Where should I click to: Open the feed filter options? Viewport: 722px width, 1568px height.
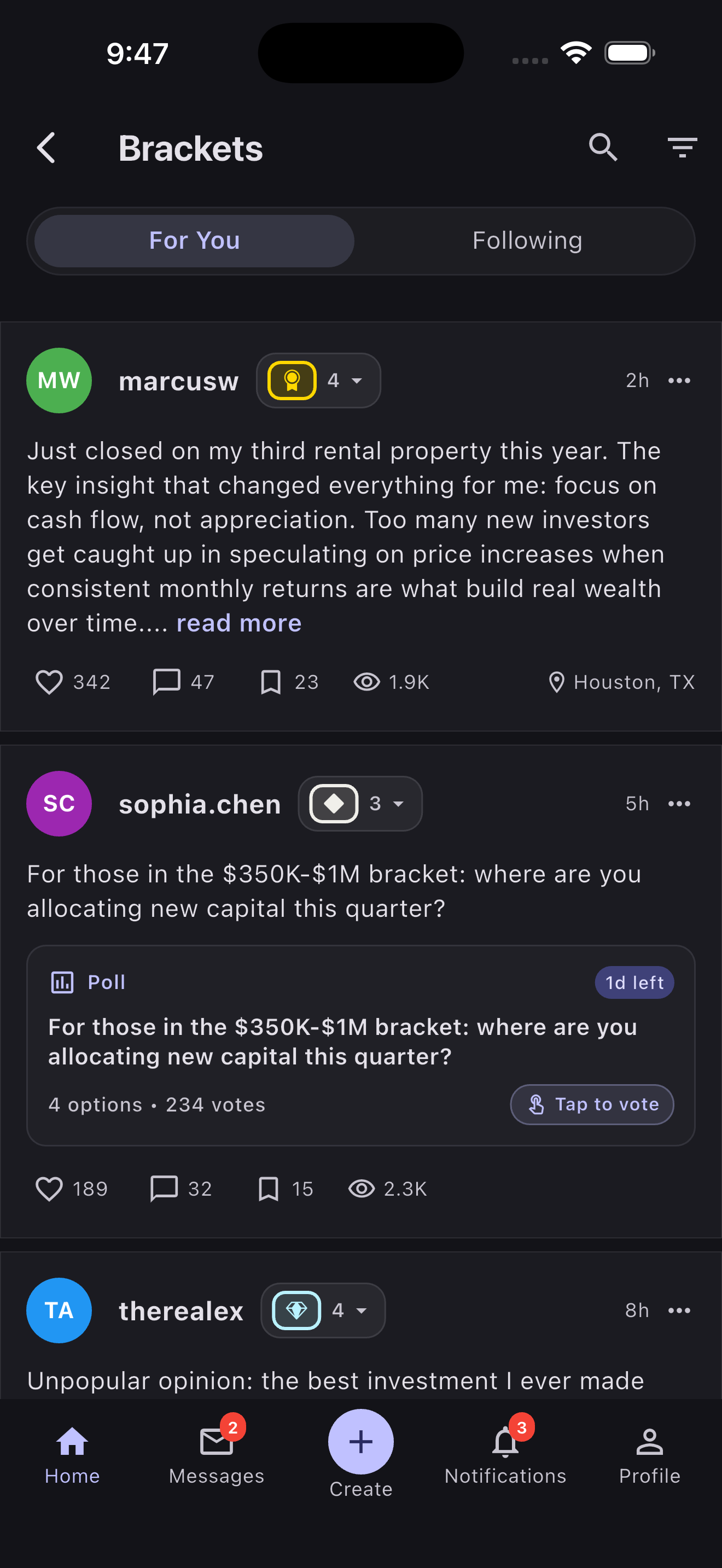pyautogui.click(x=681, y=147)
